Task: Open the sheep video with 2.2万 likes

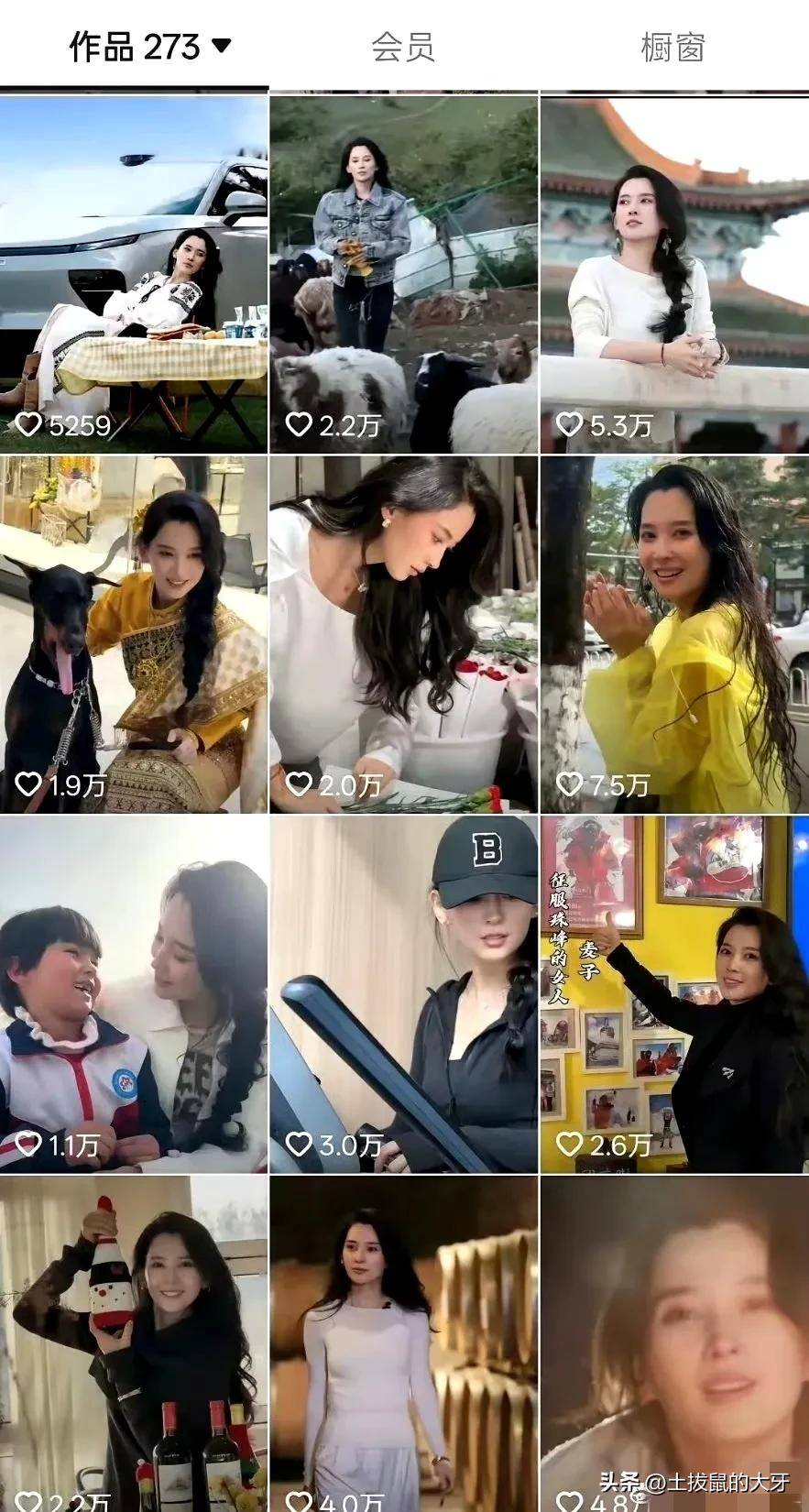Action: click(403, 275)
